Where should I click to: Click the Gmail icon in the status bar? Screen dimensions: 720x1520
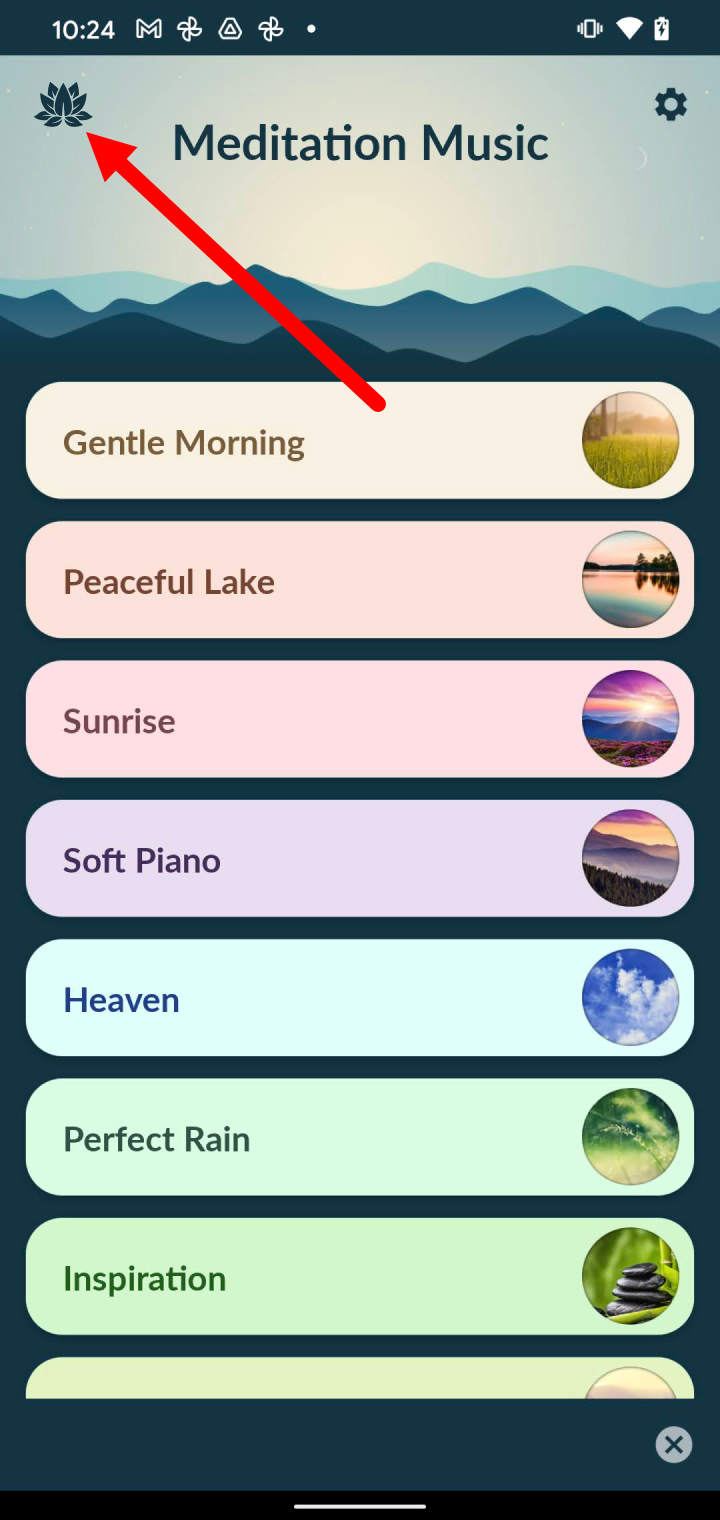tap(148, 28)
